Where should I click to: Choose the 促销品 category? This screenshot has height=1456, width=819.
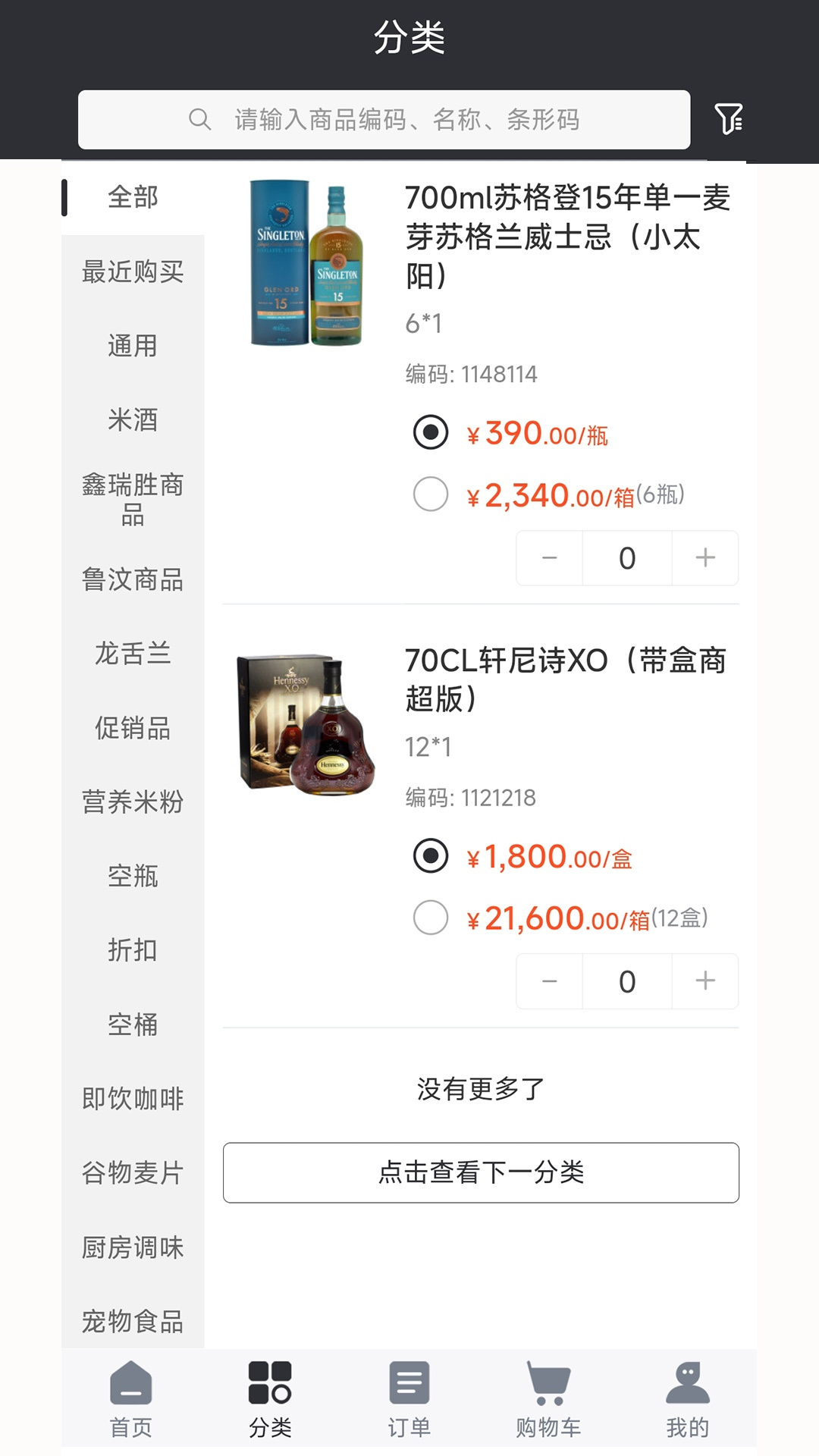tap(133, 727)
